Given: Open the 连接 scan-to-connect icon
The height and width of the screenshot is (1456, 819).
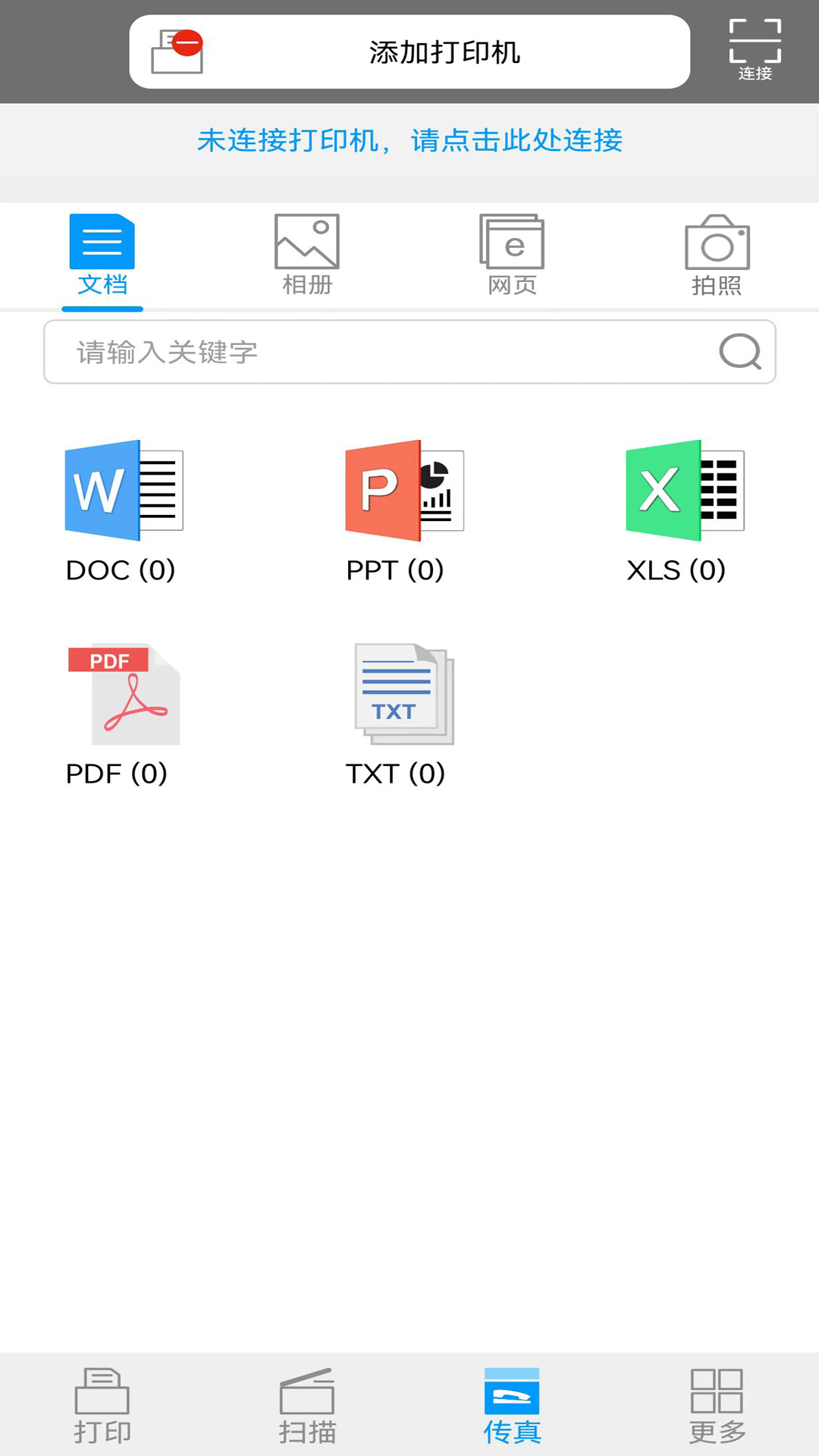Looking at the screenshot, I should pos(755,50).
